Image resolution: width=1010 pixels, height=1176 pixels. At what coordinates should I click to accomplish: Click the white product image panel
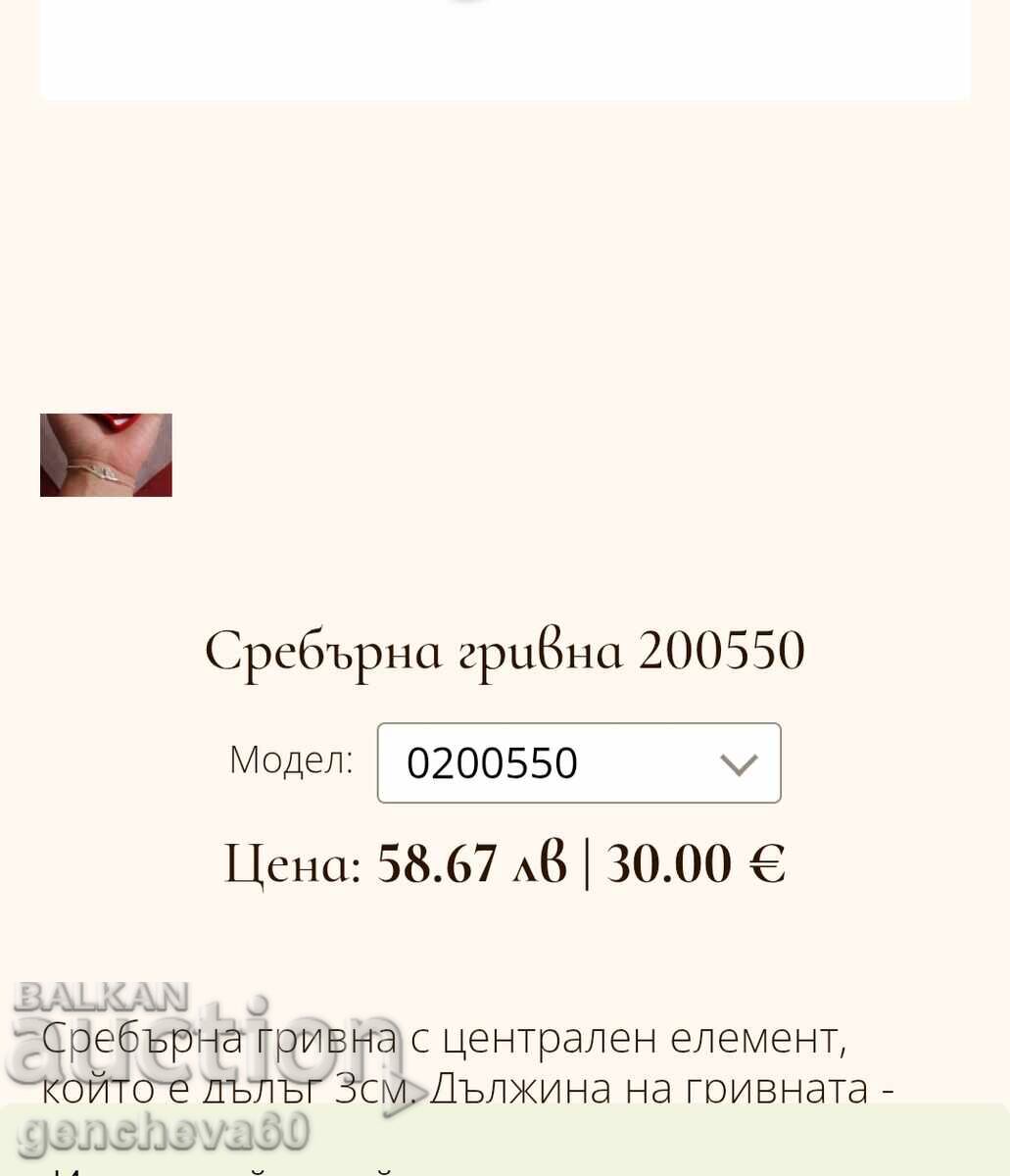pos(505,49)
